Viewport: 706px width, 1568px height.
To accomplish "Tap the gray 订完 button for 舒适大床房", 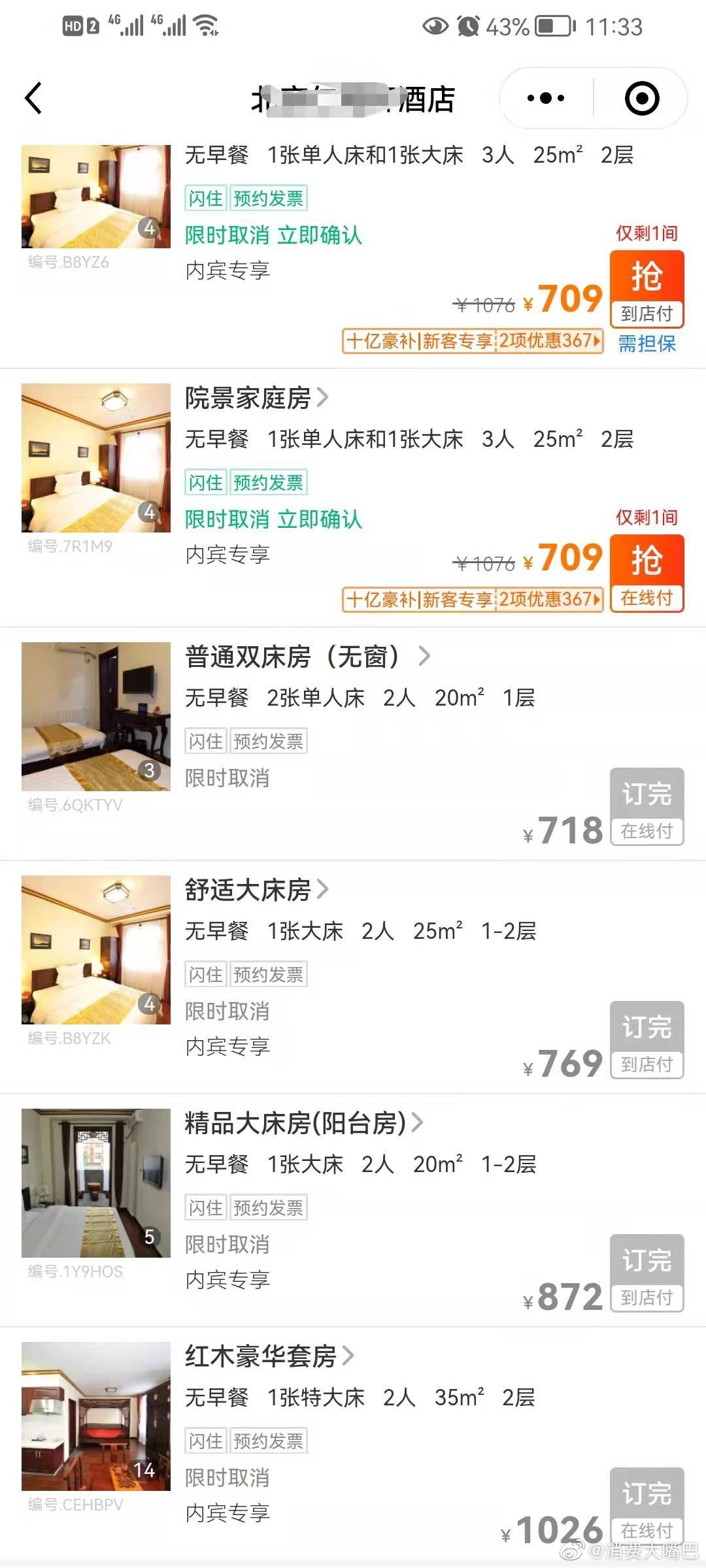I will pos(647,1027).
